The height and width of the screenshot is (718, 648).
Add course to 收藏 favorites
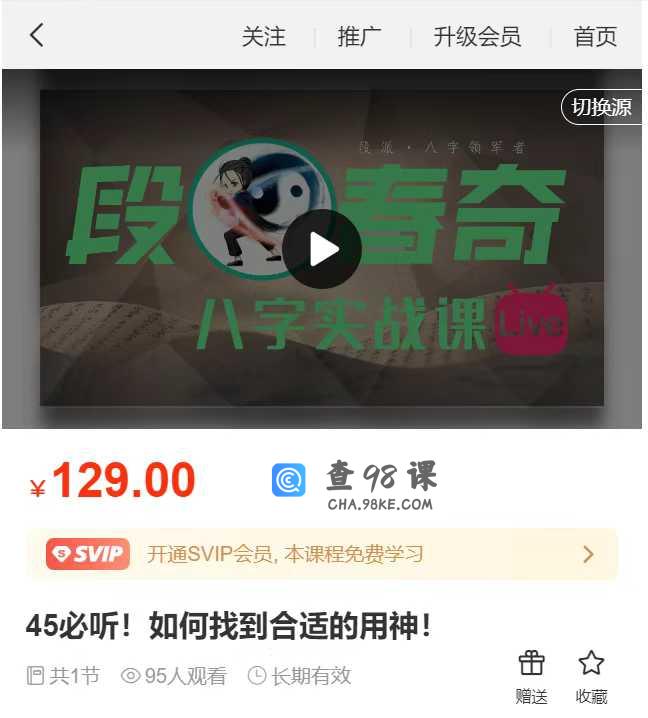(x=591, y=675)
